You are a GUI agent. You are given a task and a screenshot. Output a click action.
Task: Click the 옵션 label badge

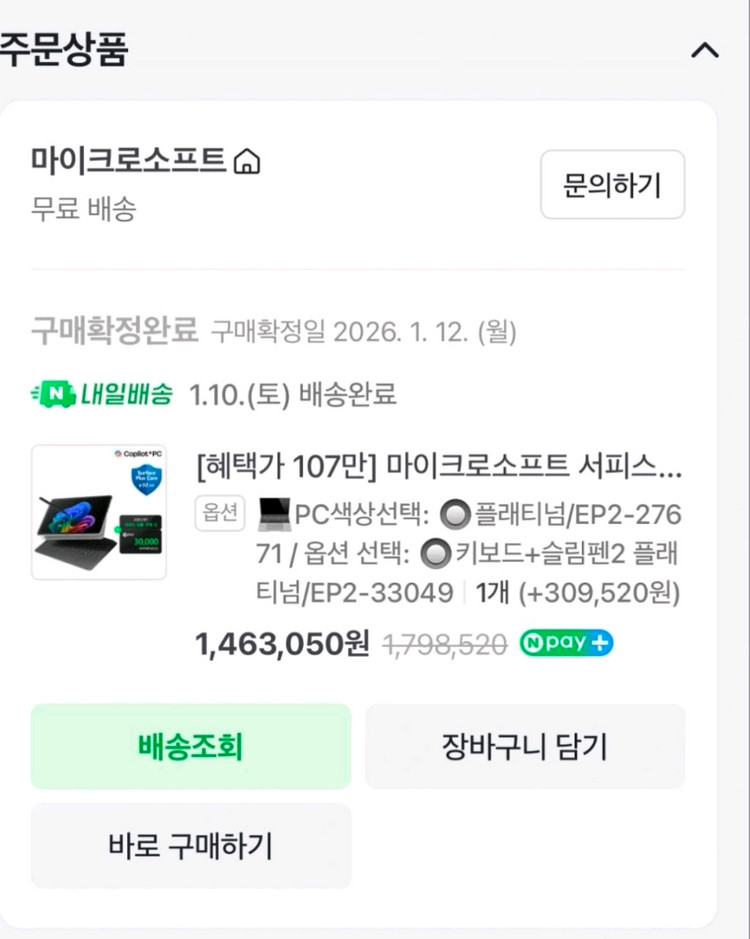click(x=219, y=514)
